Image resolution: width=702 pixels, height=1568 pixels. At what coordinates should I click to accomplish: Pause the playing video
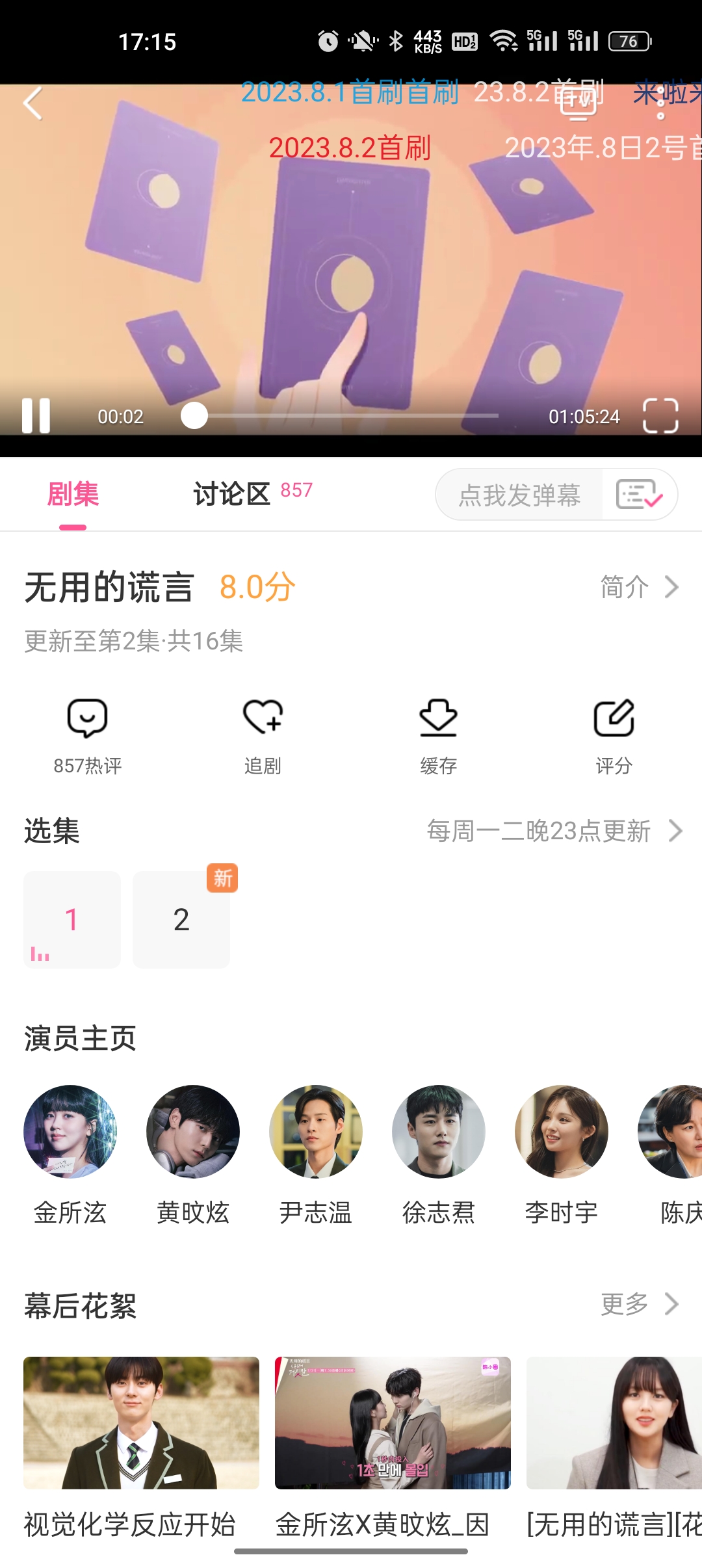click(36, 415)
